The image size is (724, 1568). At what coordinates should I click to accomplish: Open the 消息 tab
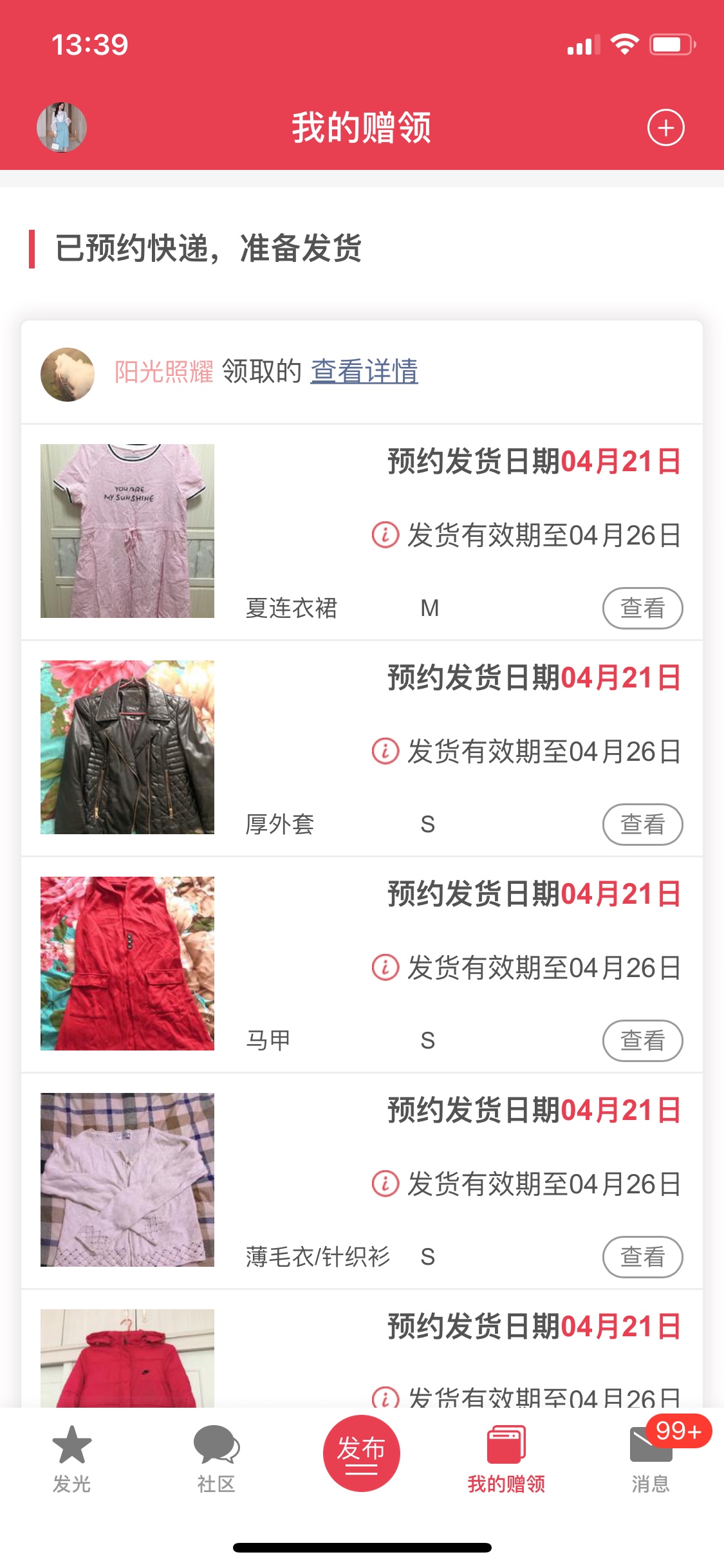click(x=651, y=1459)
